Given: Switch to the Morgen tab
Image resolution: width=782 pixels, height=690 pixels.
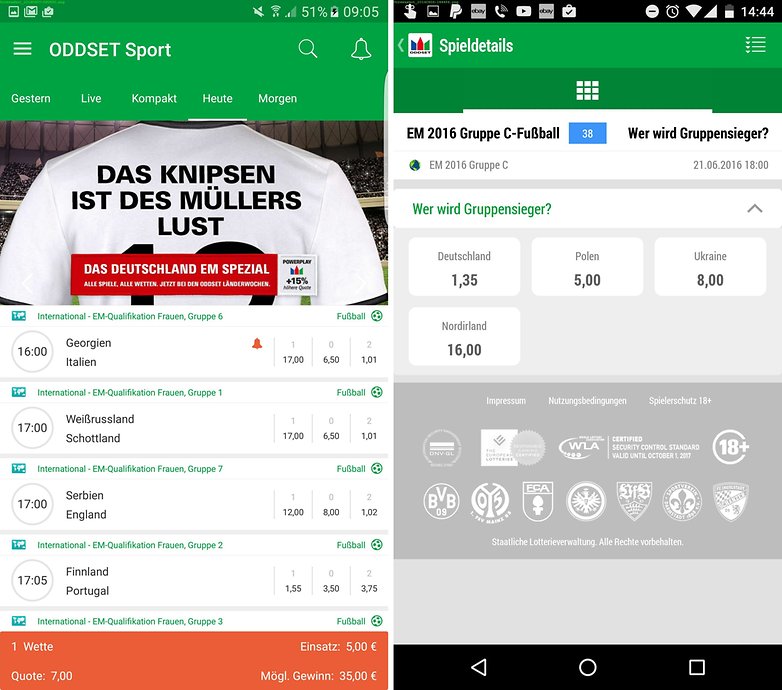Looking at the screenshot, I should pos(277,99).
